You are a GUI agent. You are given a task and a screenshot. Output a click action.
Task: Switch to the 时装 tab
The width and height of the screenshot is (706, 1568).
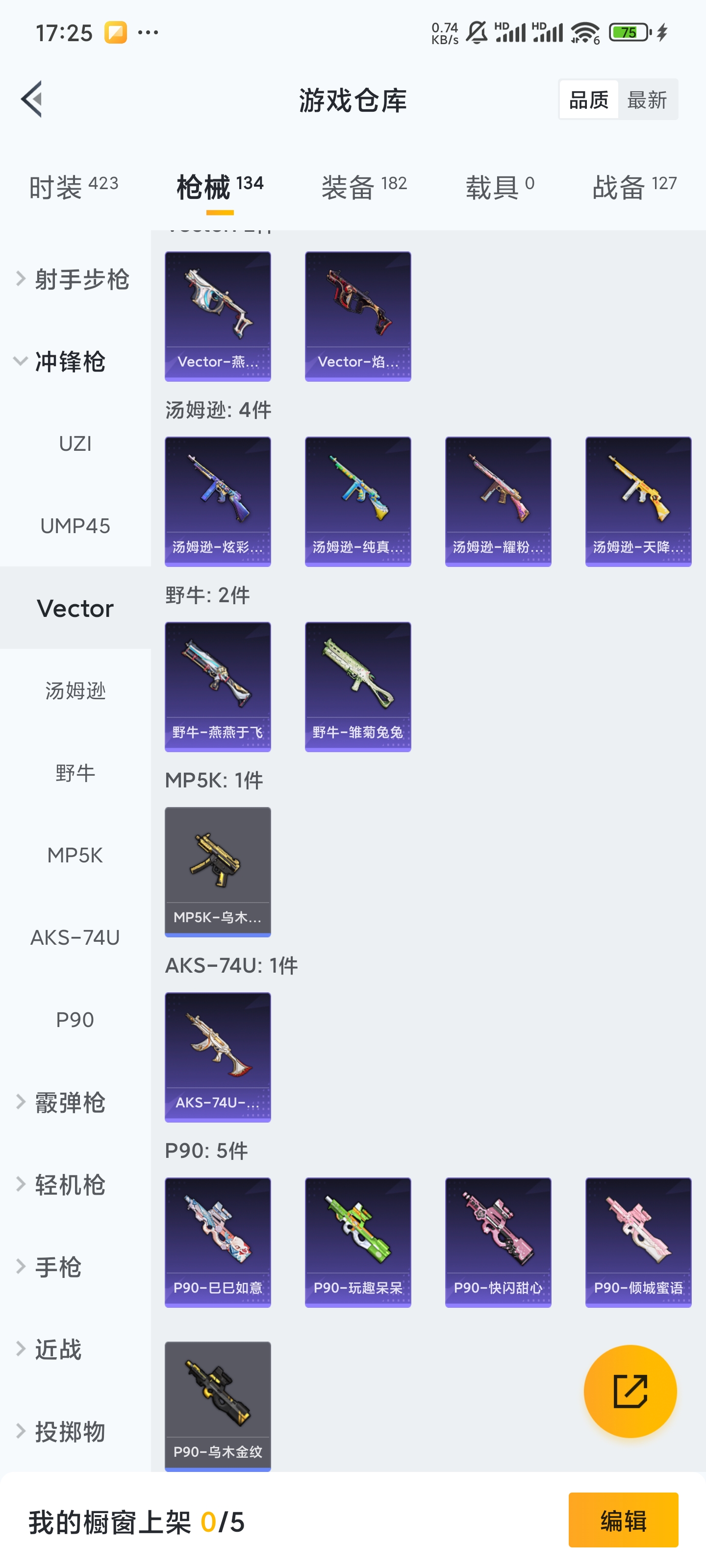(x=74, y=186)
